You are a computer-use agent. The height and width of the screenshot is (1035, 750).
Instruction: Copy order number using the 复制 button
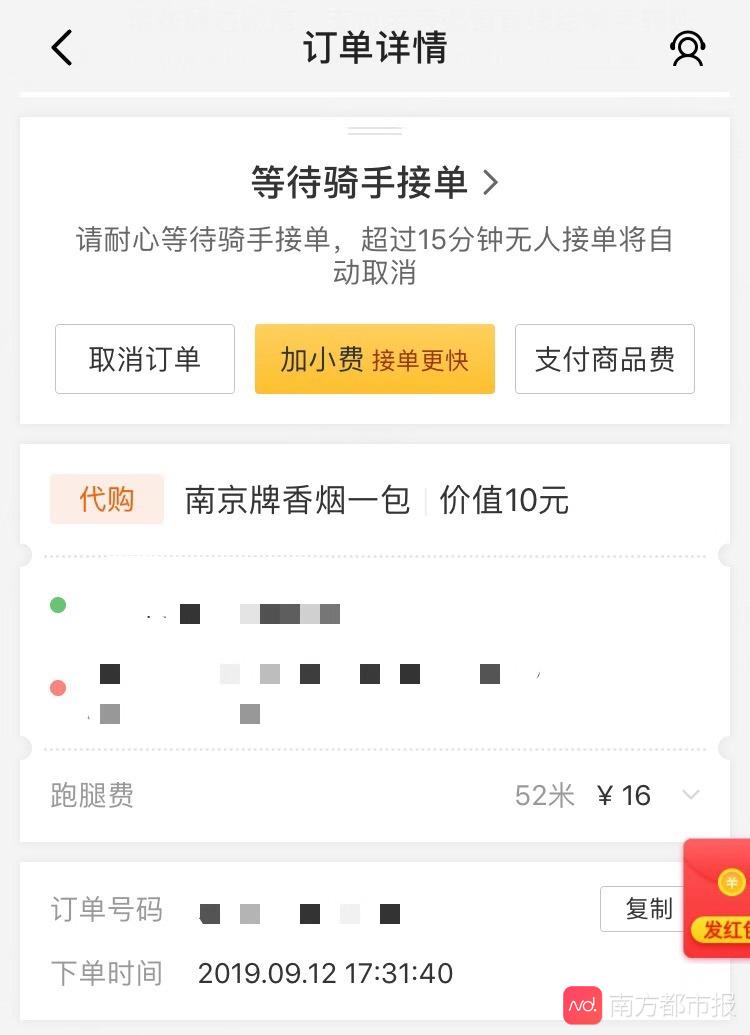[648, 909]
